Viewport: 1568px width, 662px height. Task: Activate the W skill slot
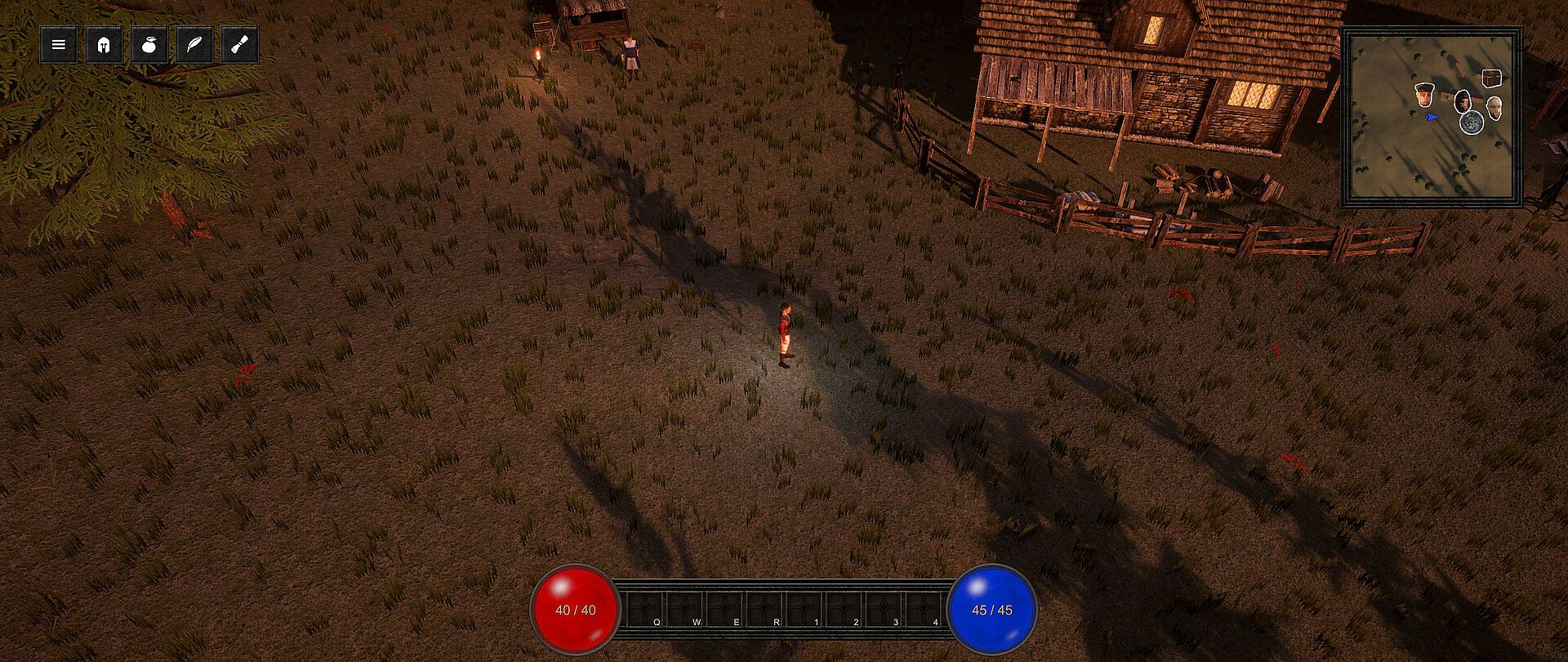tap(684, 611)
